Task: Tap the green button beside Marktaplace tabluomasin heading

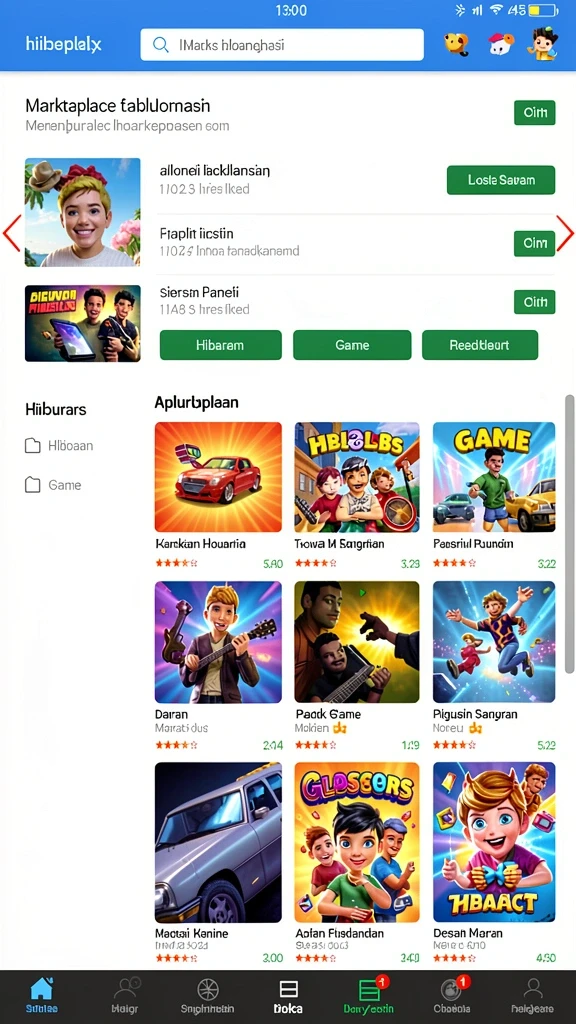Action: coord(535,112)
